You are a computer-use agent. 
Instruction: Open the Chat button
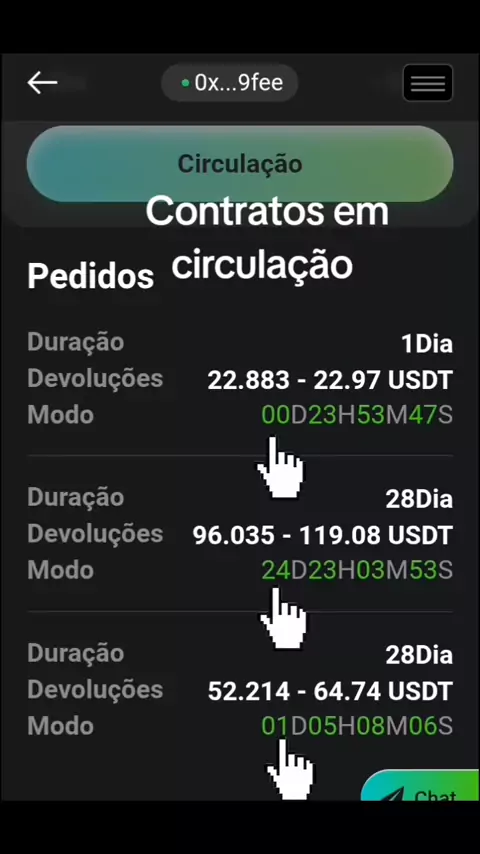421,786
